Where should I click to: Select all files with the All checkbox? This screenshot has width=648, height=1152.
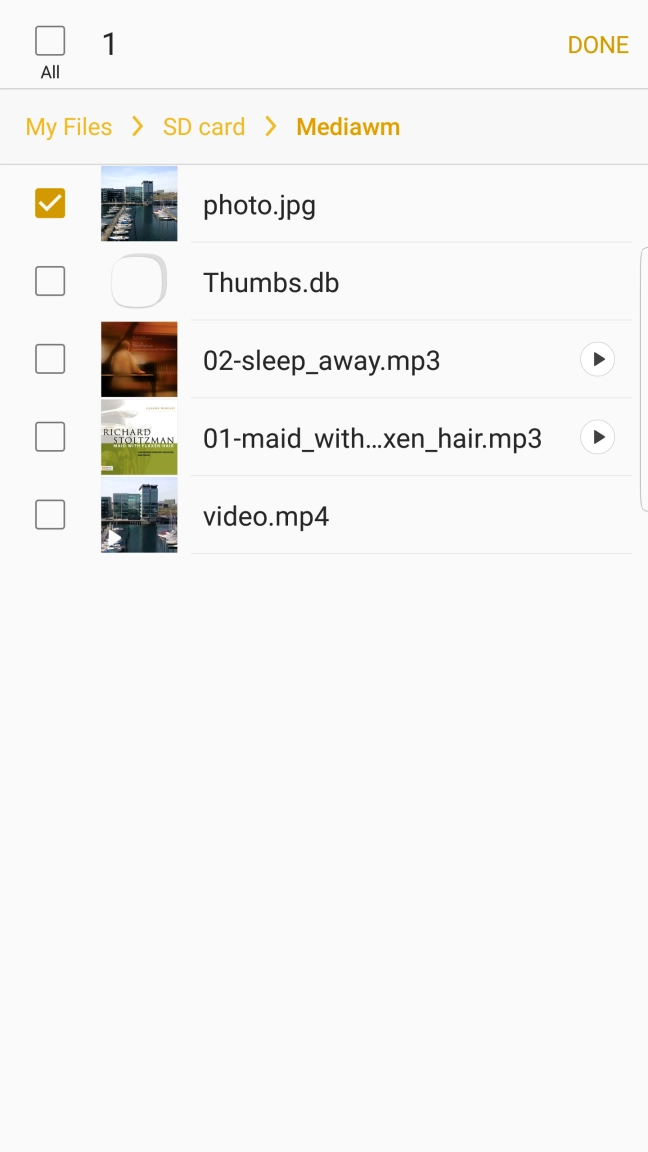pos(50,41)
